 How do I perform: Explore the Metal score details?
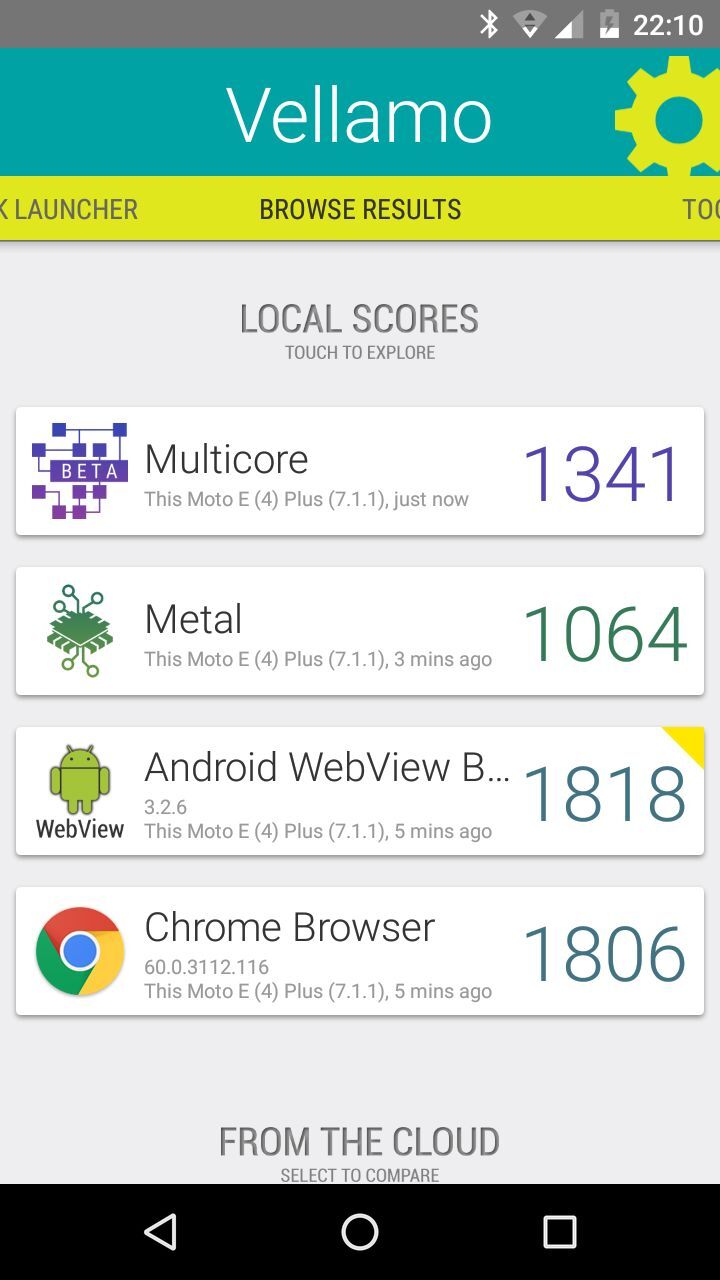click(360, 630)
